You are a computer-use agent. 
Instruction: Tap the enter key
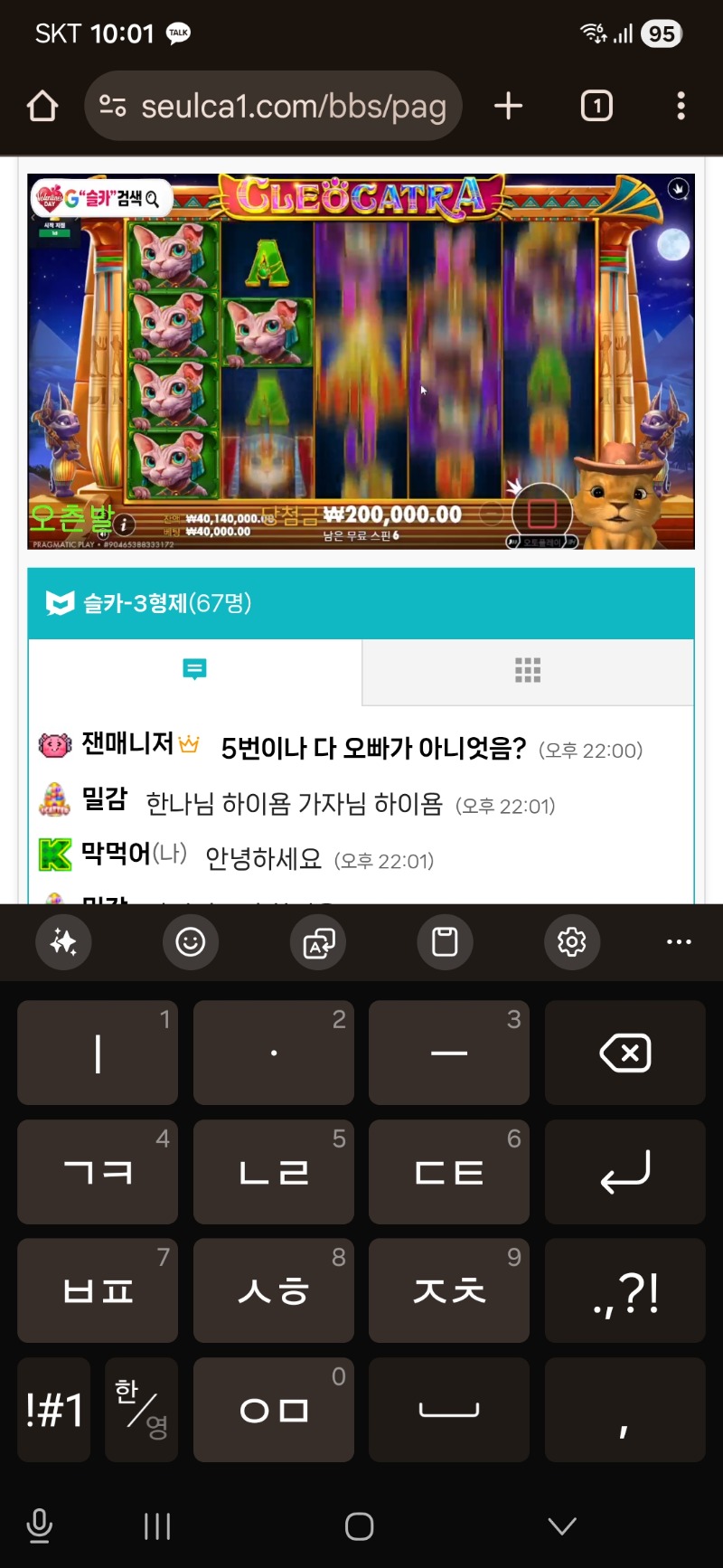(624, 1172)
